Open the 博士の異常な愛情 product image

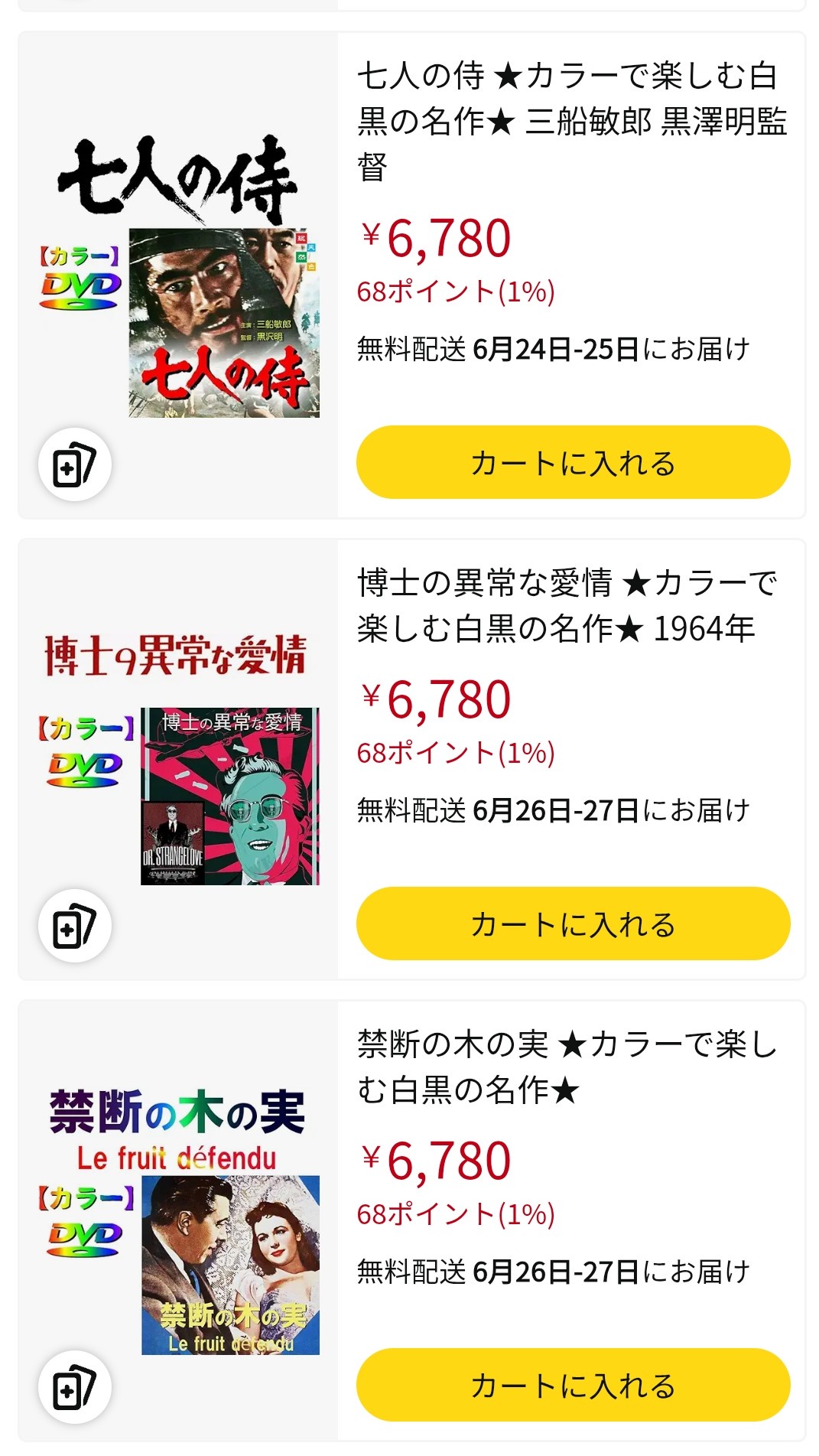178,759
